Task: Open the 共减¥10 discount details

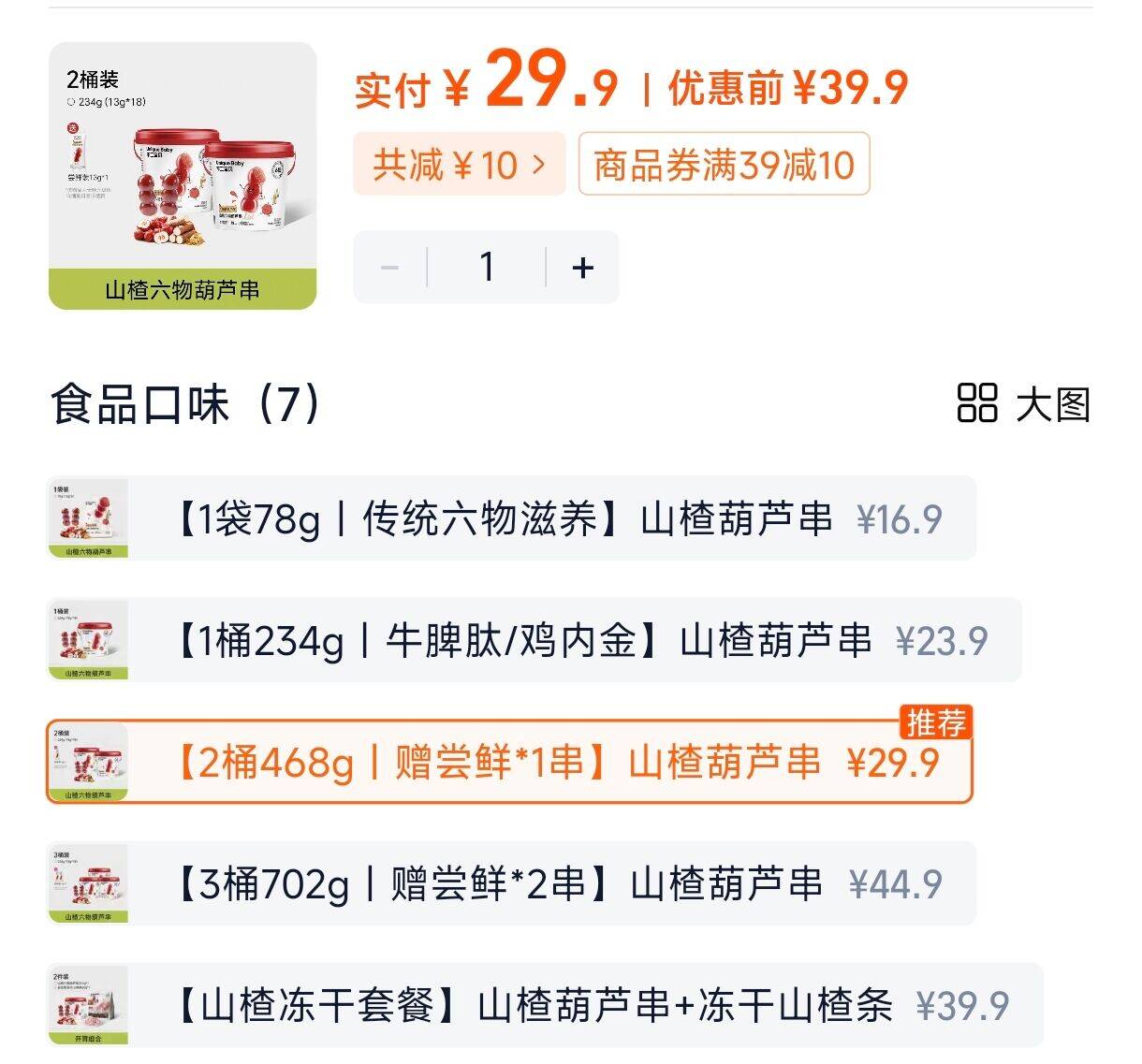Action: (x=459, y=165)
